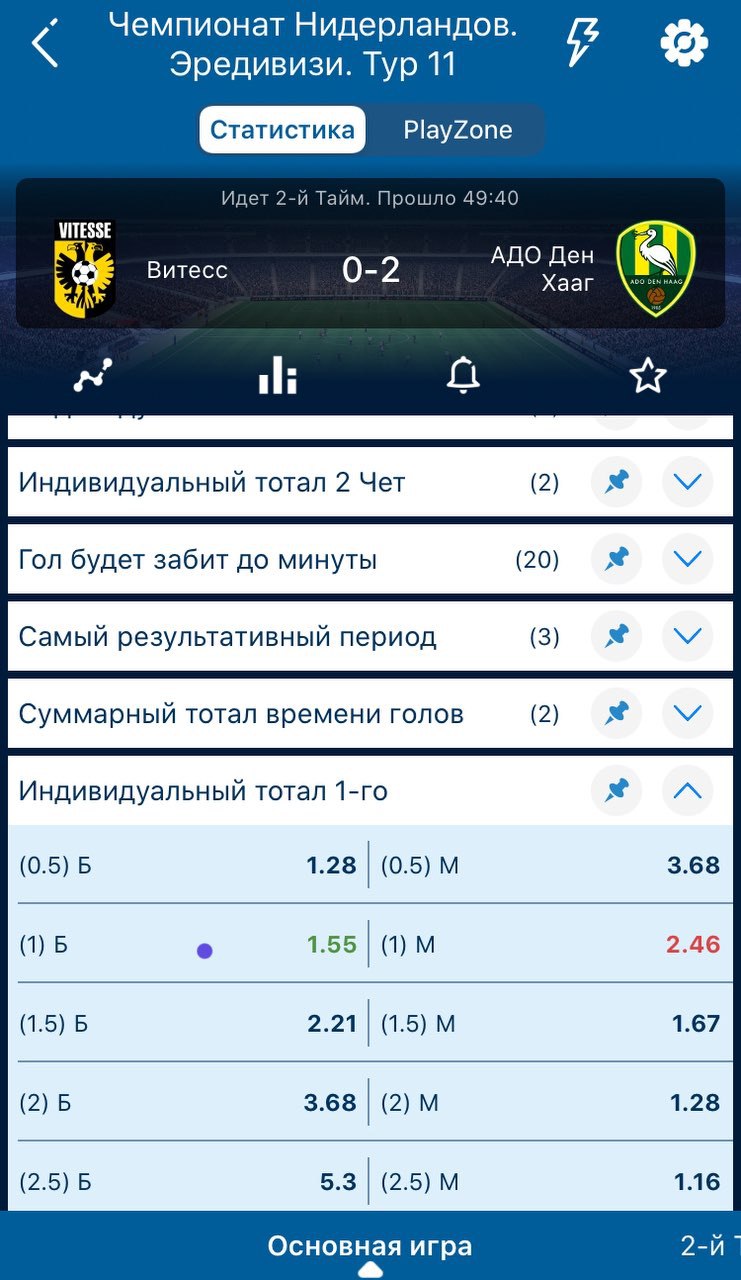Pin the Суммарный тотал времени голов market
Screen dimensions: 741x1280
(x=616, y=713)
